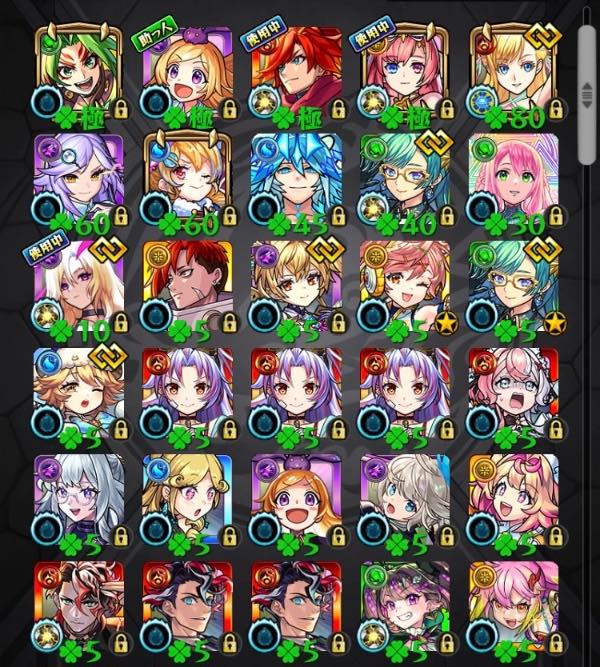
Task: Open the green-element monster with purple flowers
Action: coord(405,610)
